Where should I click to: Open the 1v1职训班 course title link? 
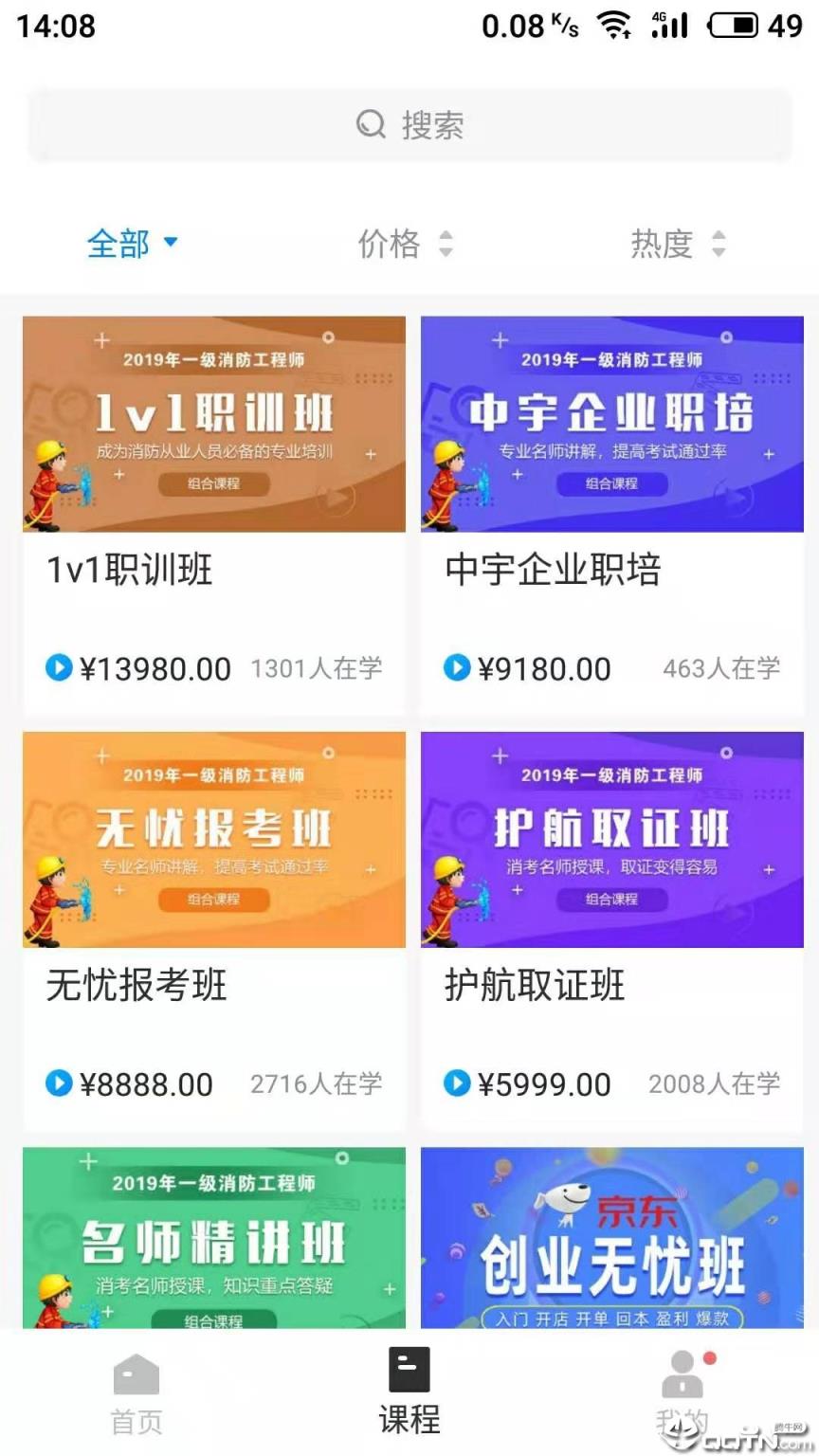pyautogui.click(x=129, y=569)
